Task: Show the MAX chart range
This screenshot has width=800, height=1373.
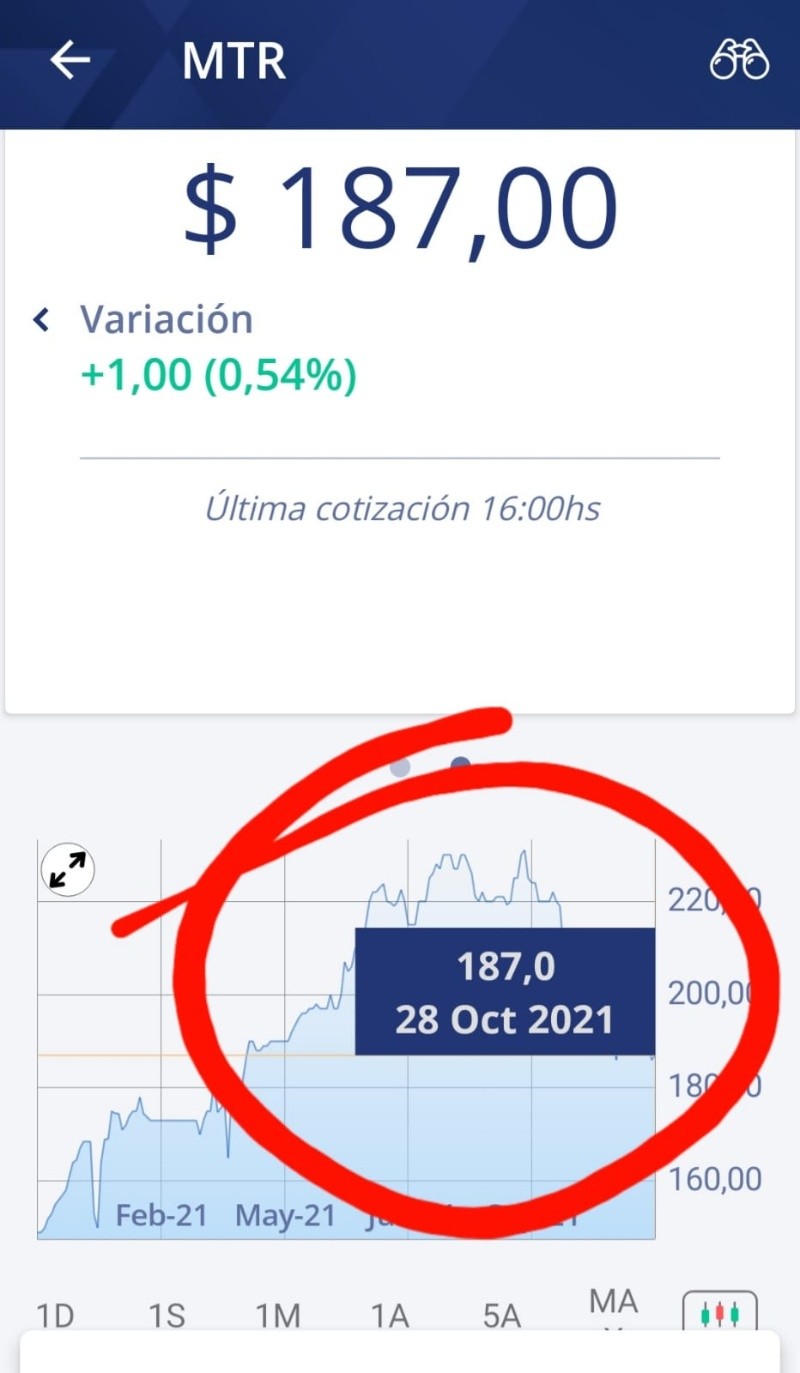Action: tap(613, 1310)
